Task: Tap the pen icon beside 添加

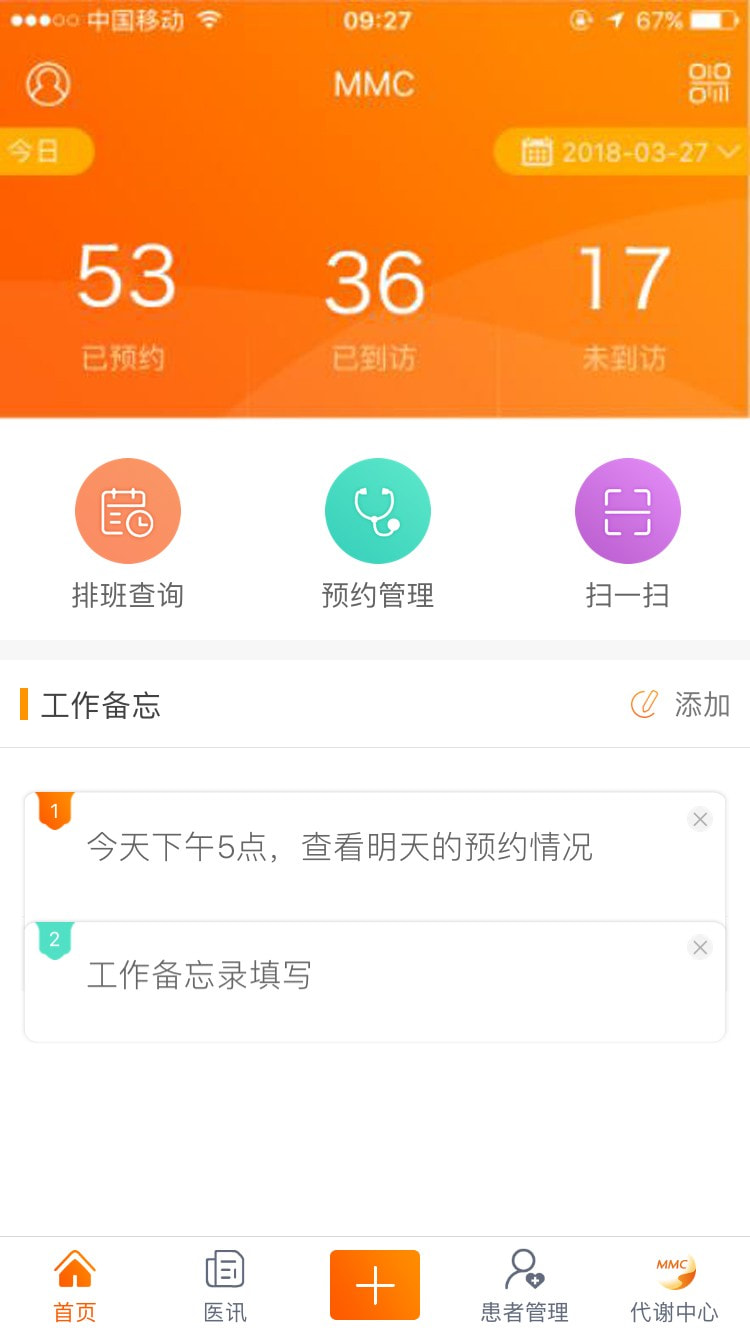Action: pyautogui.click(x=647, y=704)
